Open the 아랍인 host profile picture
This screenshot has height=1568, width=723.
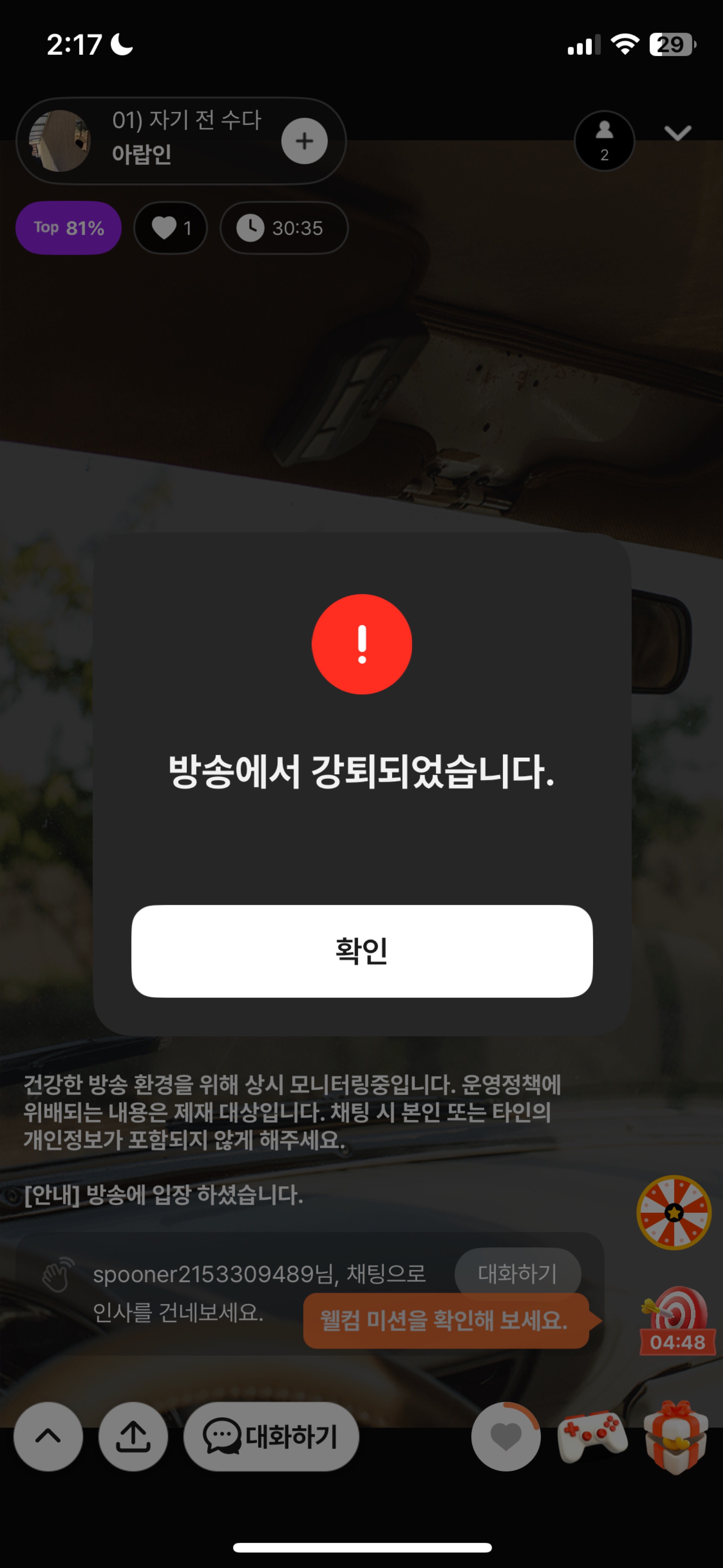tap(60, 141)
